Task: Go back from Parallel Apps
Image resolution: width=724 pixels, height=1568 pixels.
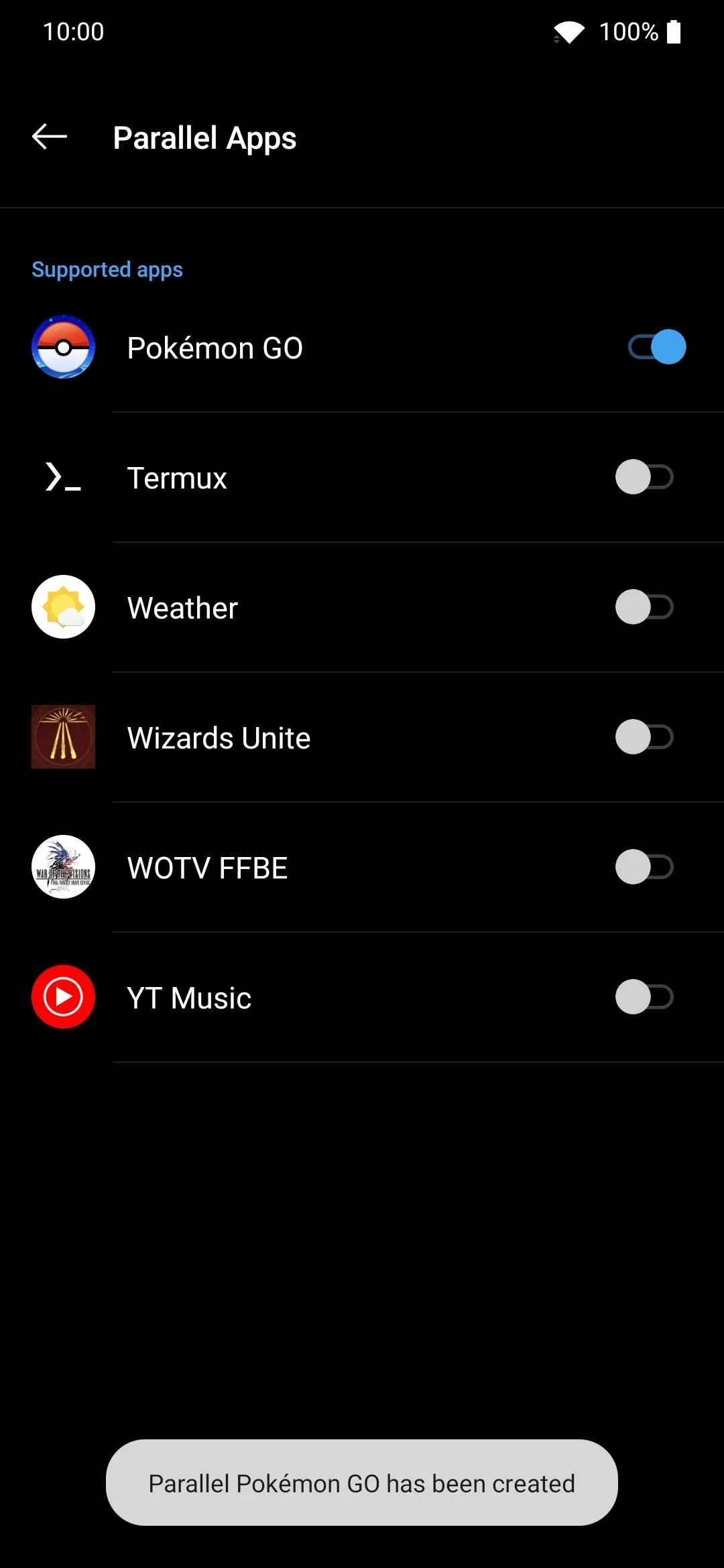Action: [x=50, y=137]
